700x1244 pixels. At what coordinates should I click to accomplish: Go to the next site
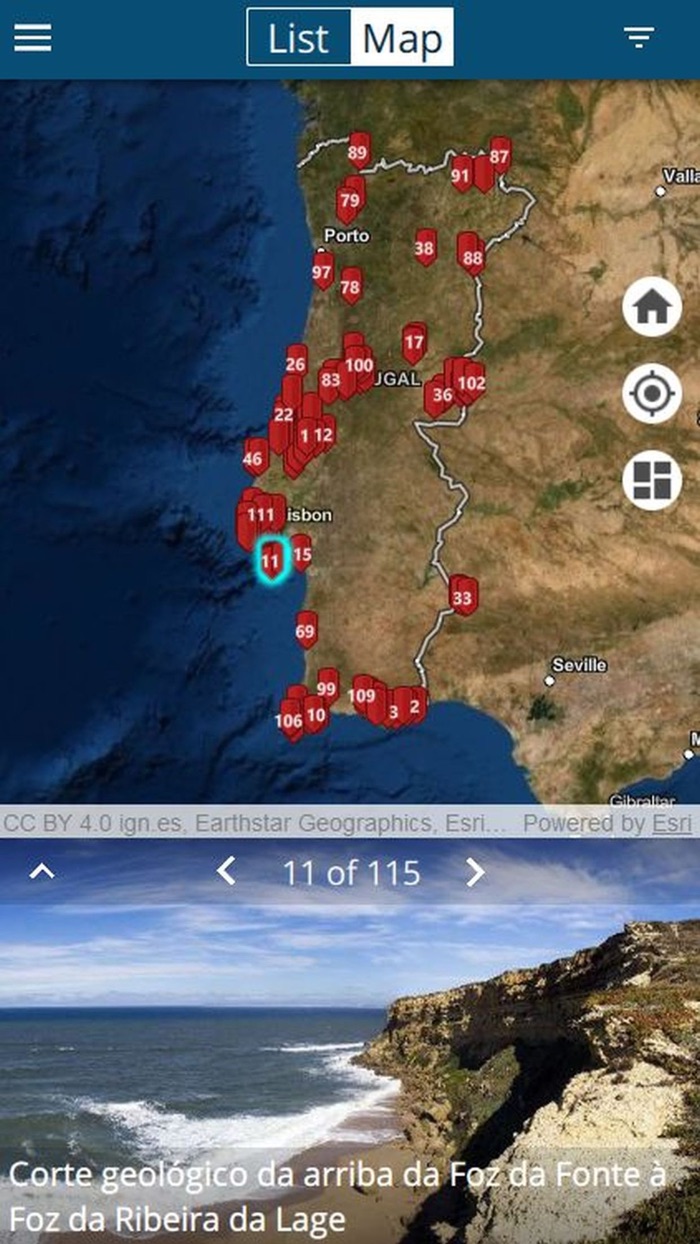pos(475,873)
